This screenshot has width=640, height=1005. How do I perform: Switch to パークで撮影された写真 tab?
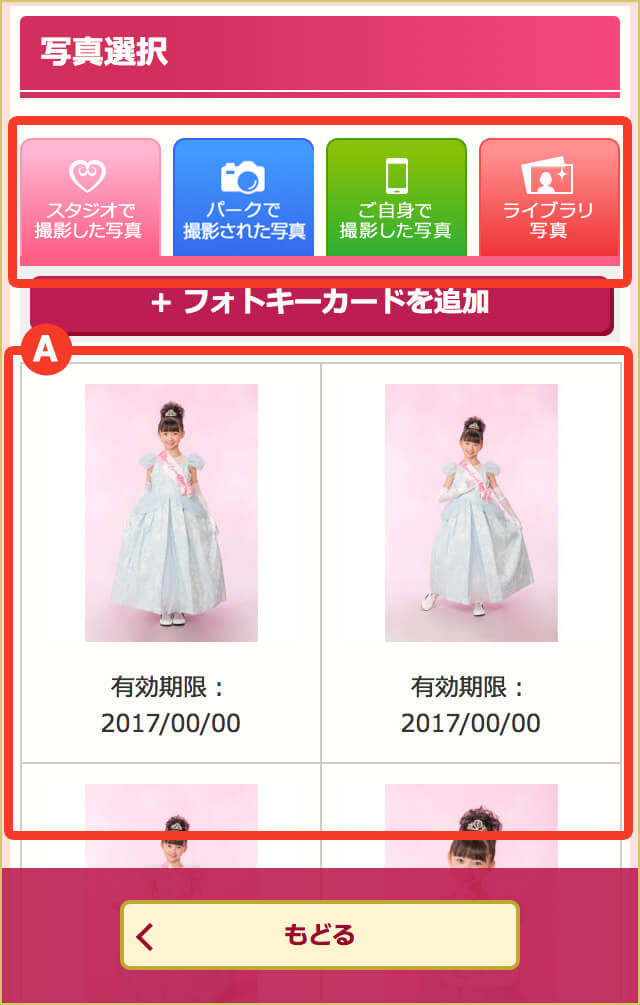click(x=243, y=198)
